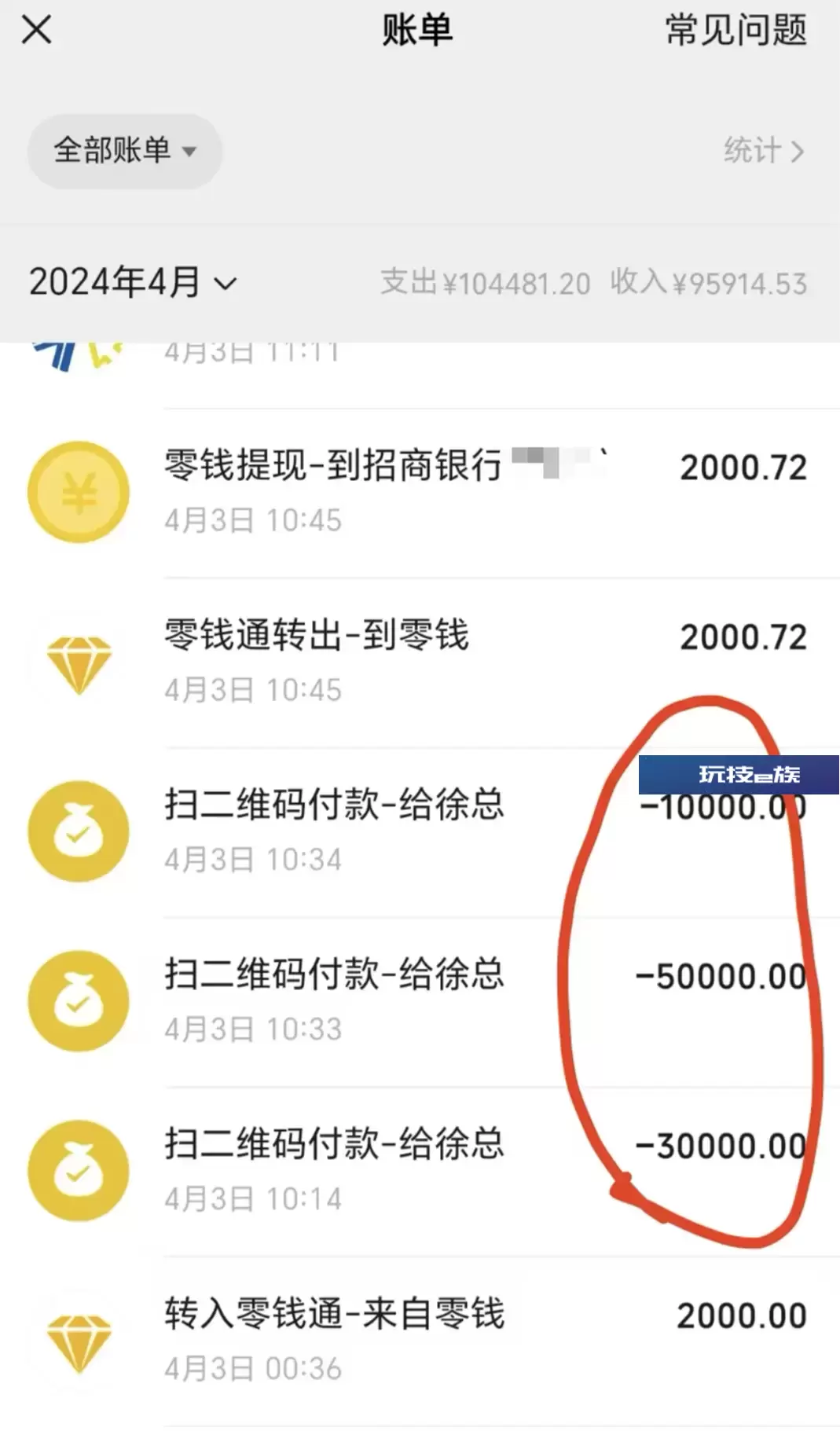View the -50000.00 payment to 徐总
Screen dimensions: 840x1431
pos(420,1002)
